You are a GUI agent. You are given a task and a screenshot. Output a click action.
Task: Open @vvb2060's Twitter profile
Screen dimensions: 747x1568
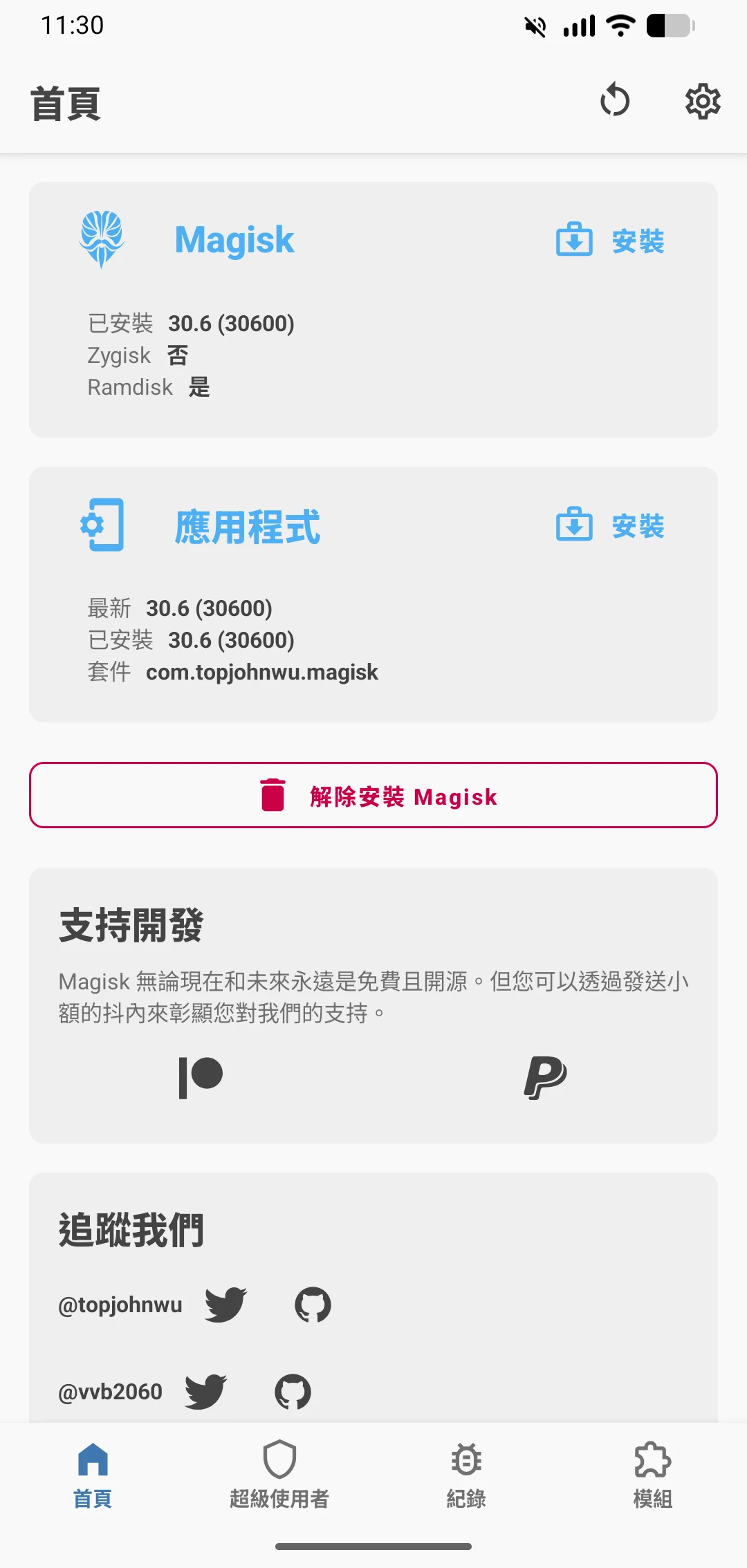tap(206, 1392)
